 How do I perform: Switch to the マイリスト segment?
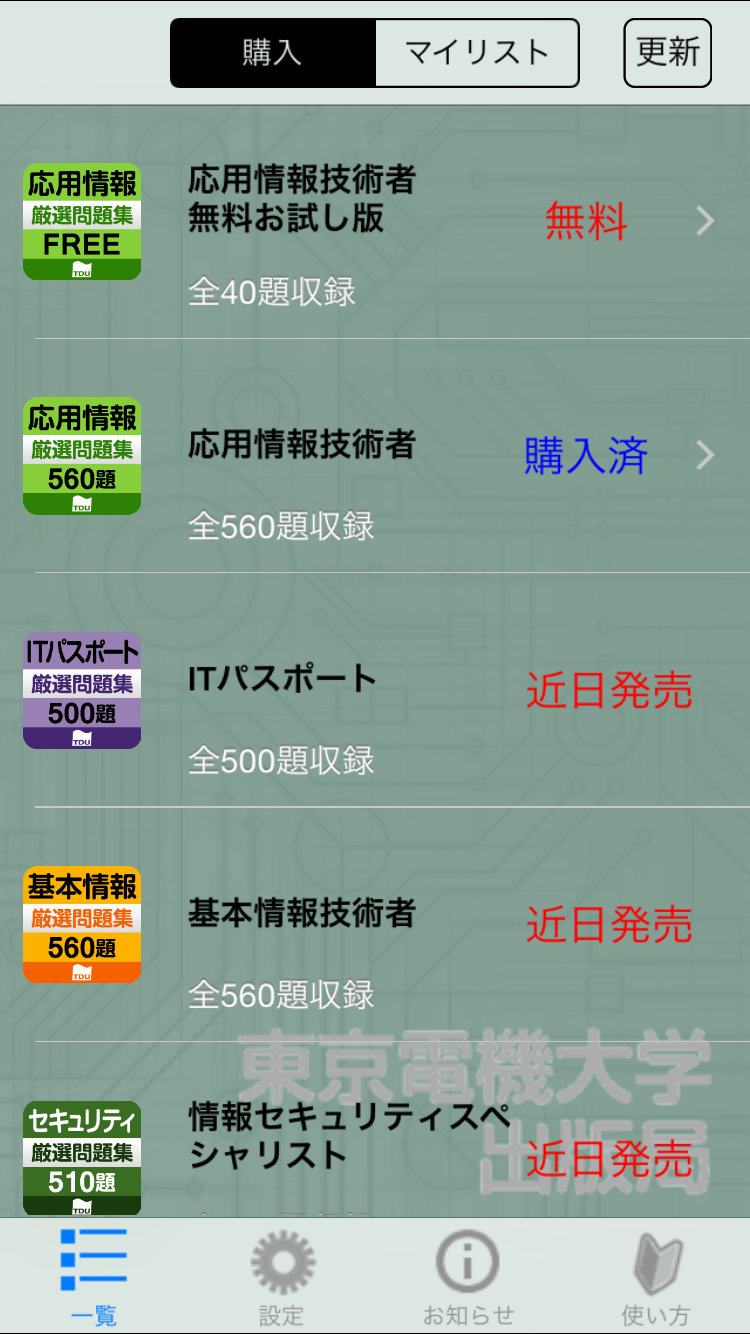(477, 53)
